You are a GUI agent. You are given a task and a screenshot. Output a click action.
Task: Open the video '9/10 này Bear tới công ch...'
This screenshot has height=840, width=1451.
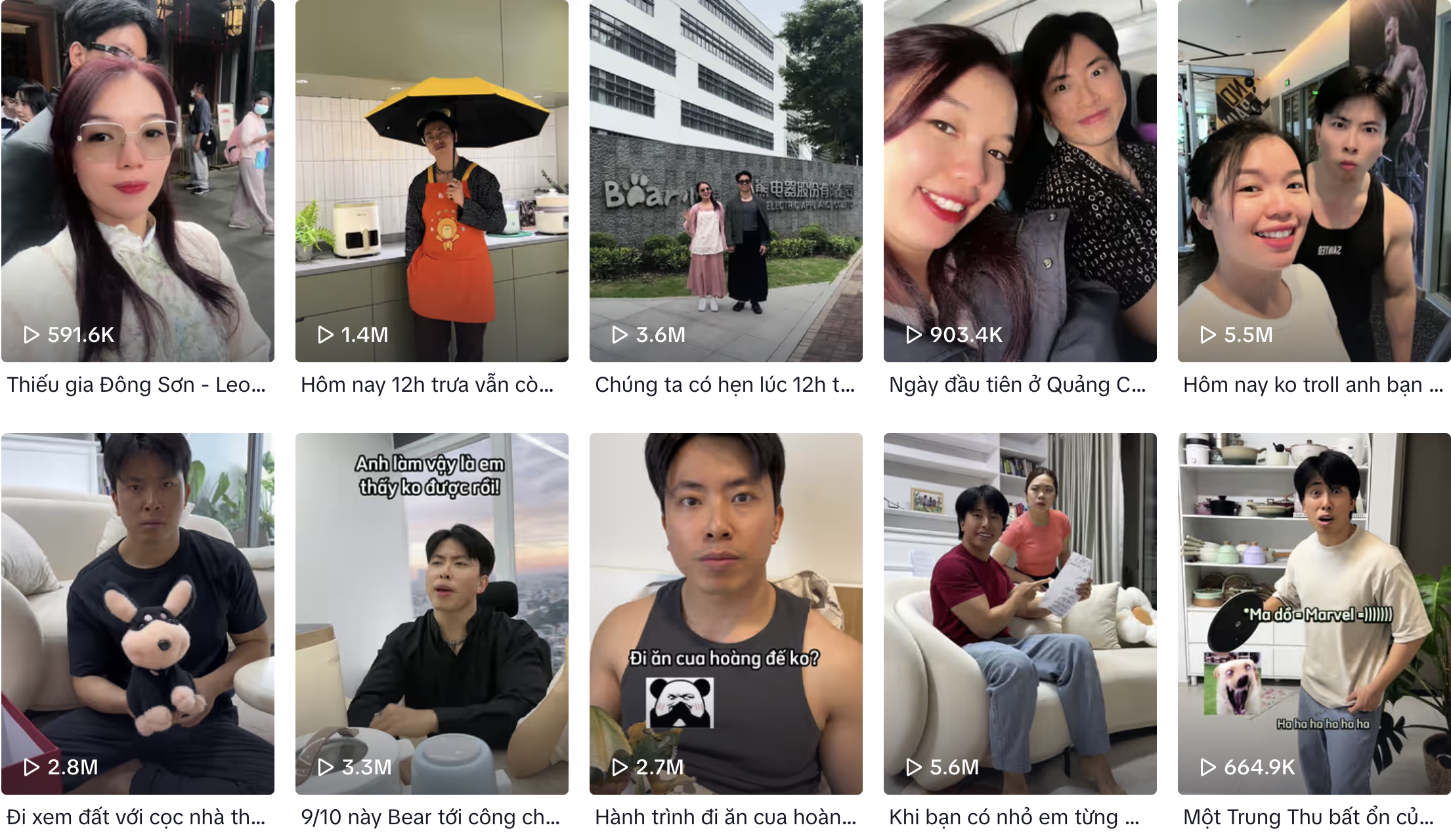(x=432, y=614)
